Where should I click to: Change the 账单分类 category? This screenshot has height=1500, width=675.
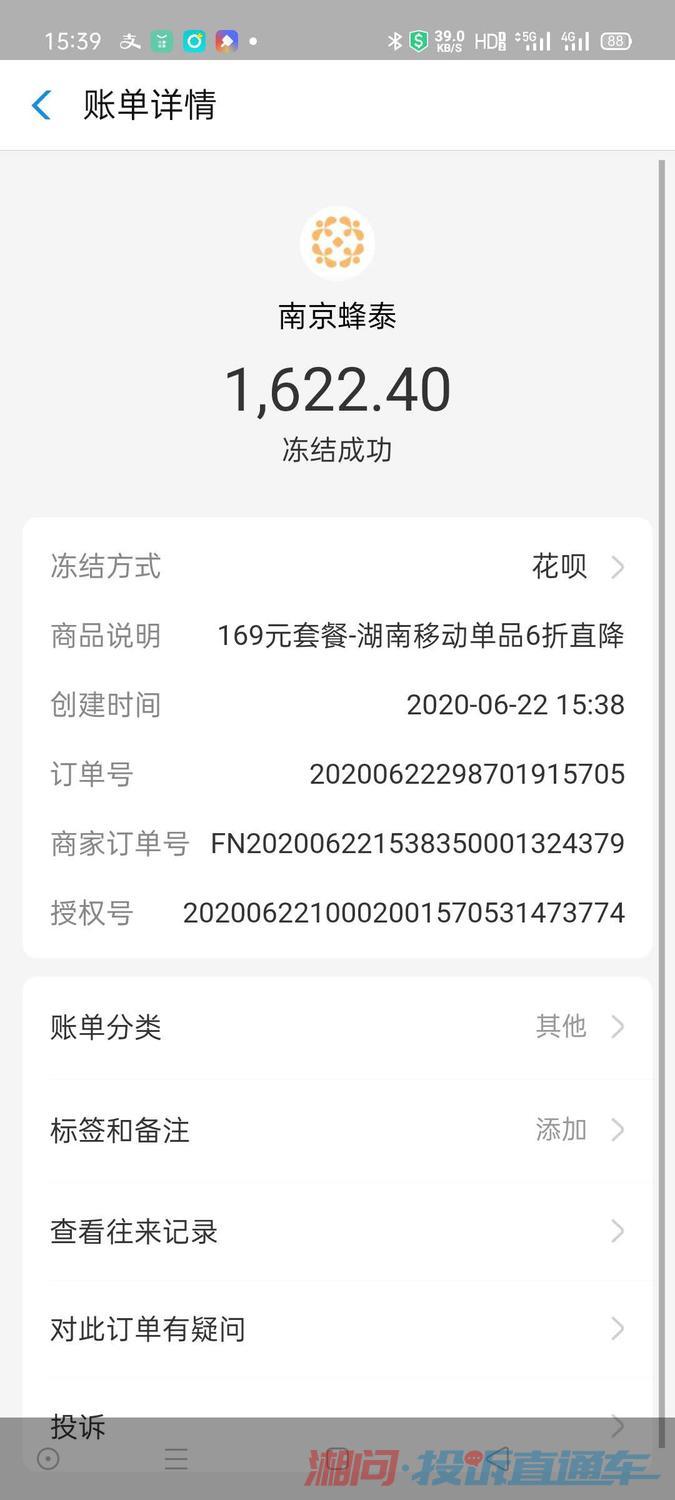337,1027
